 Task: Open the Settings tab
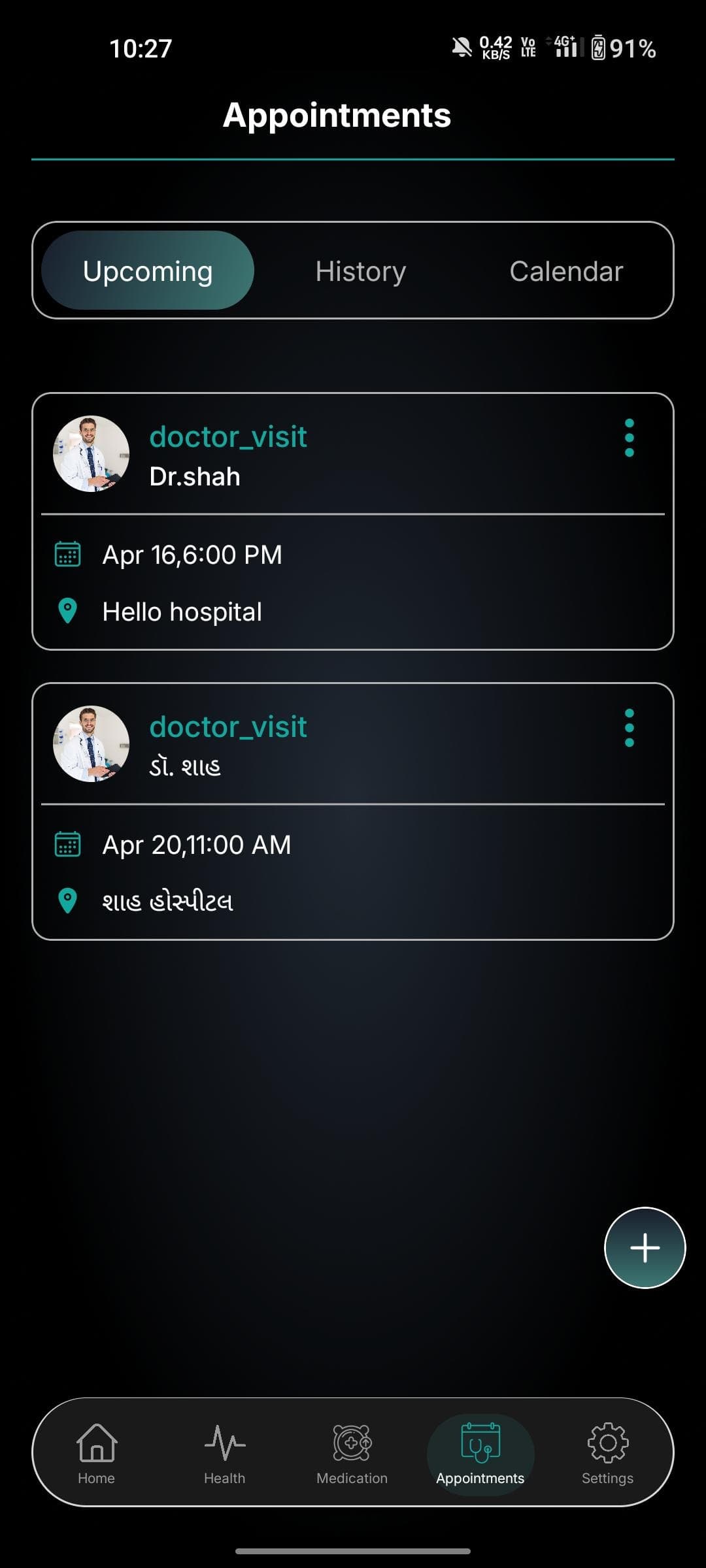607,1453
